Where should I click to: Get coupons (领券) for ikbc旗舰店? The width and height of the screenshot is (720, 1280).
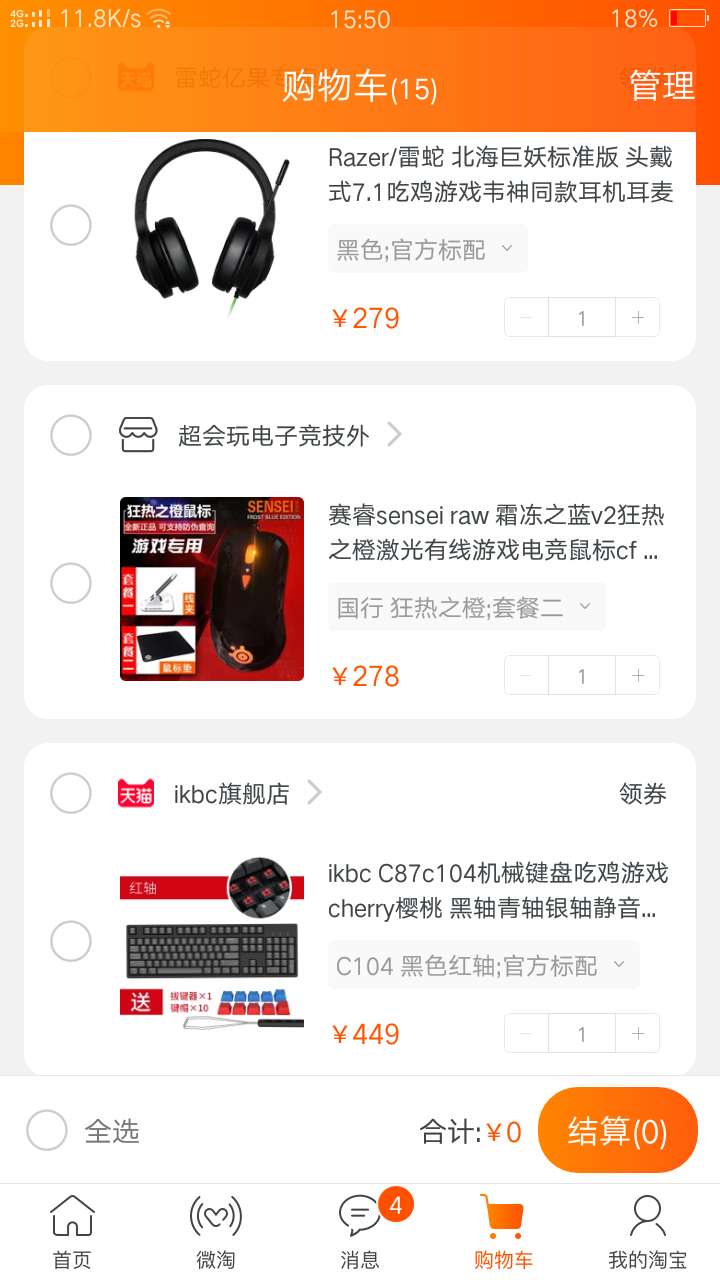point(642,794)
